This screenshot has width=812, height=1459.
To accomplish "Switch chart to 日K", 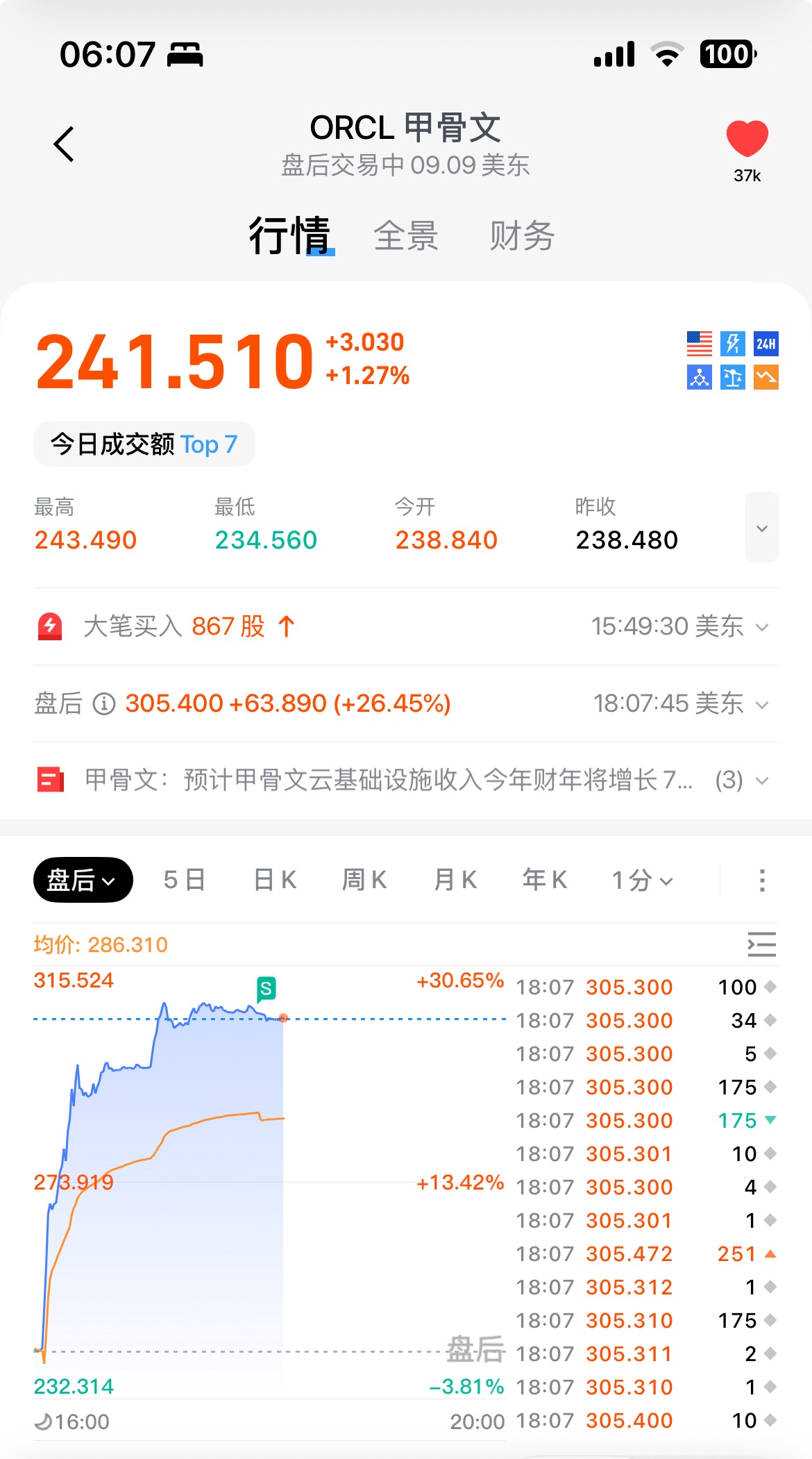I will (x=275, y=881).
